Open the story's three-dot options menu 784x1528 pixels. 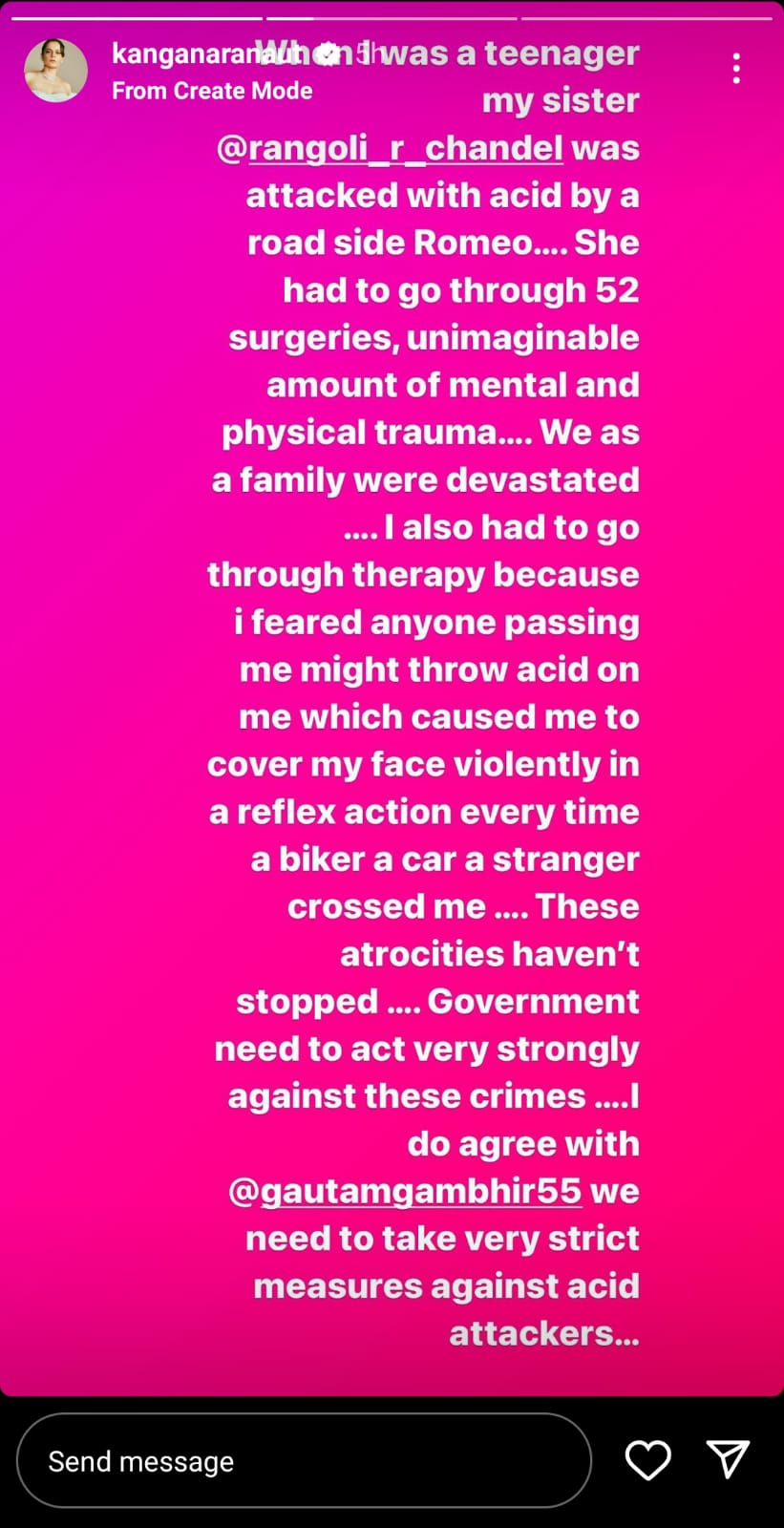[x=735, y=69]
